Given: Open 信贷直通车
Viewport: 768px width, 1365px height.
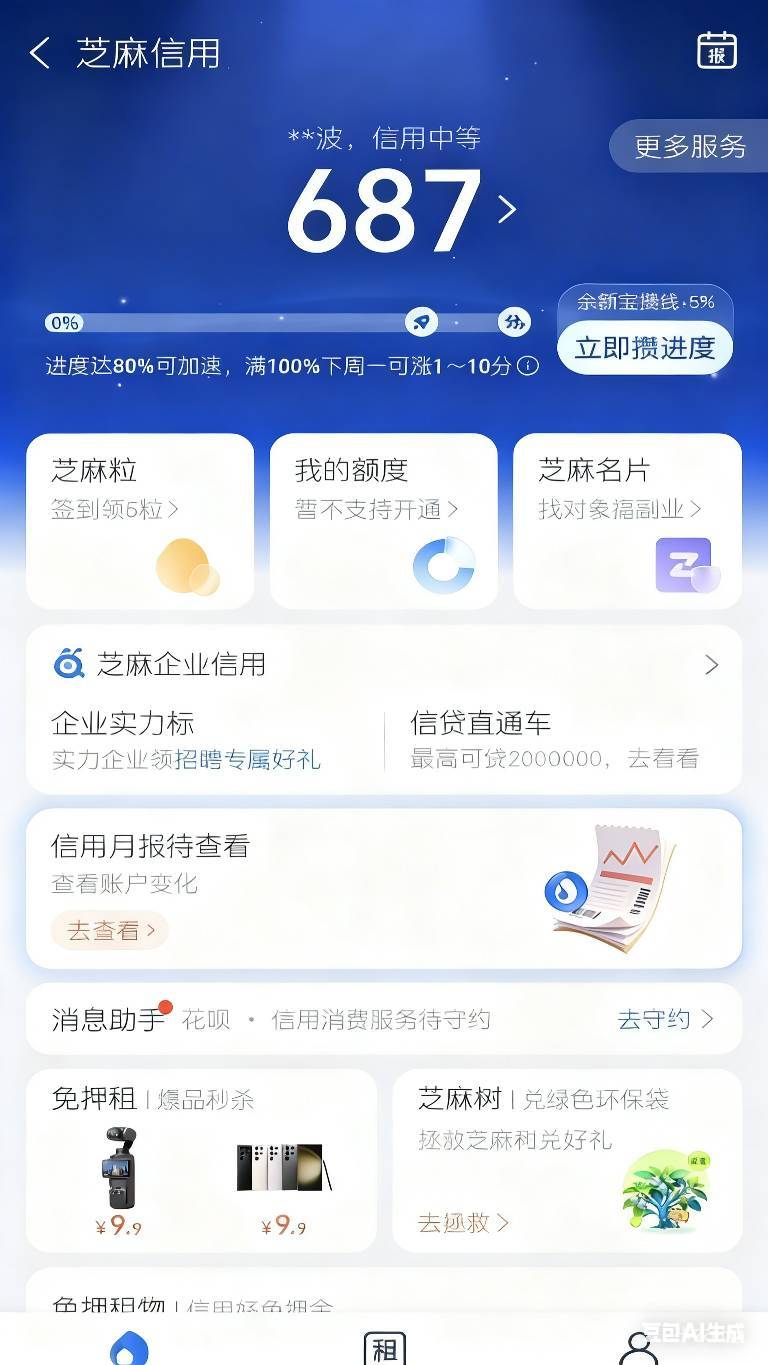Looking at the screenshot, I should pos(555,741).
